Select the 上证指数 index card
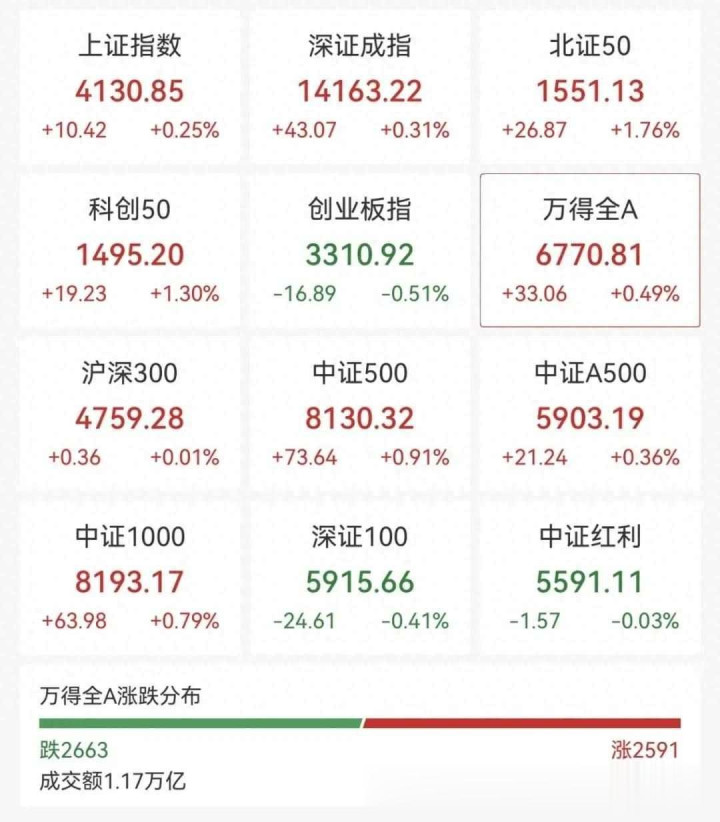This screenshot has width=720, height=822. tap(130, 88)
